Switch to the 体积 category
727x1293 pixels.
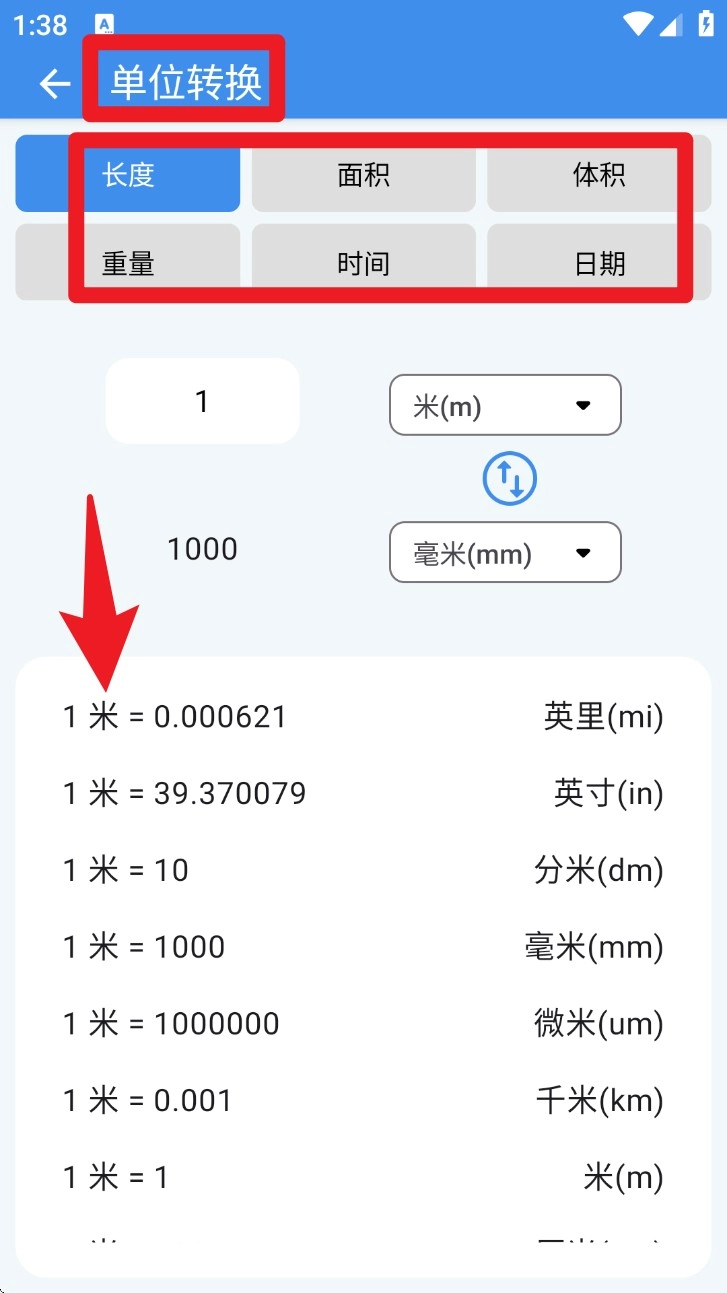(598, 176)
